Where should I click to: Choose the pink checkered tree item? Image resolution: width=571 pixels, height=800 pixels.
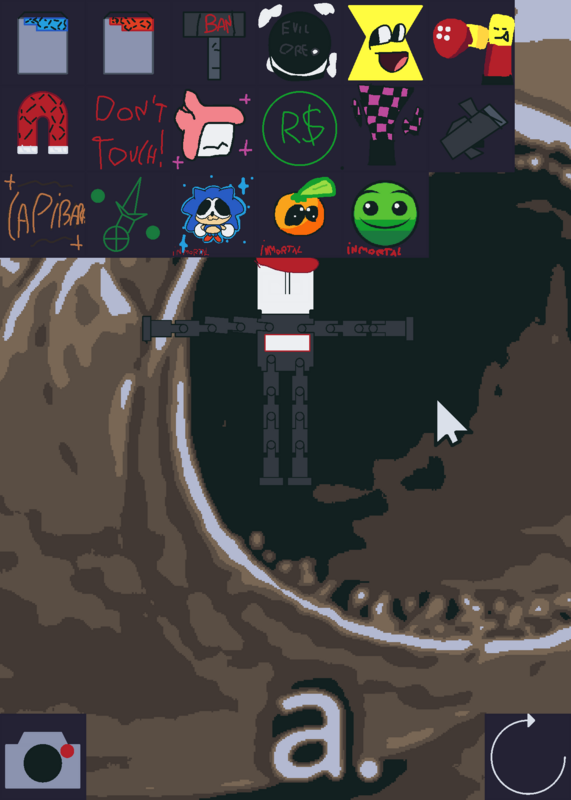(386, 129)
